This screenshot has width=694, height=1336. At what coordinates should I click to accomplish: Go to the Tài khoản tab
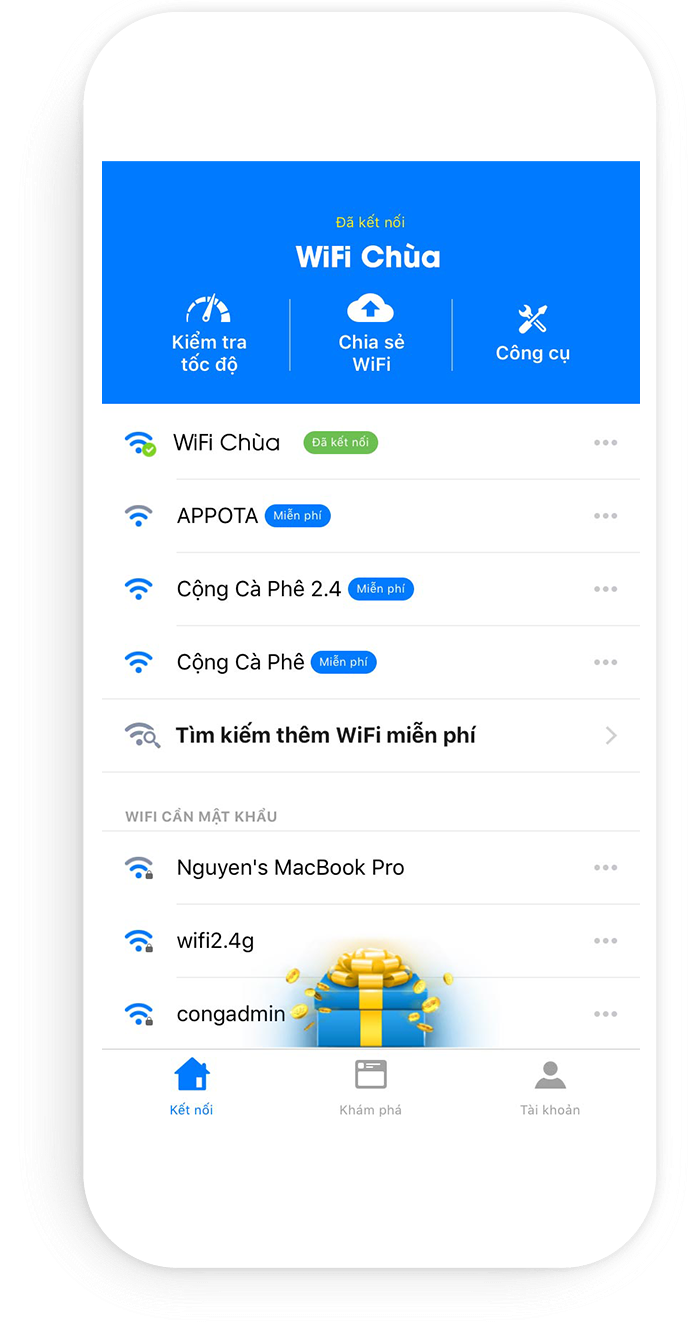[x=550, y=1087]
